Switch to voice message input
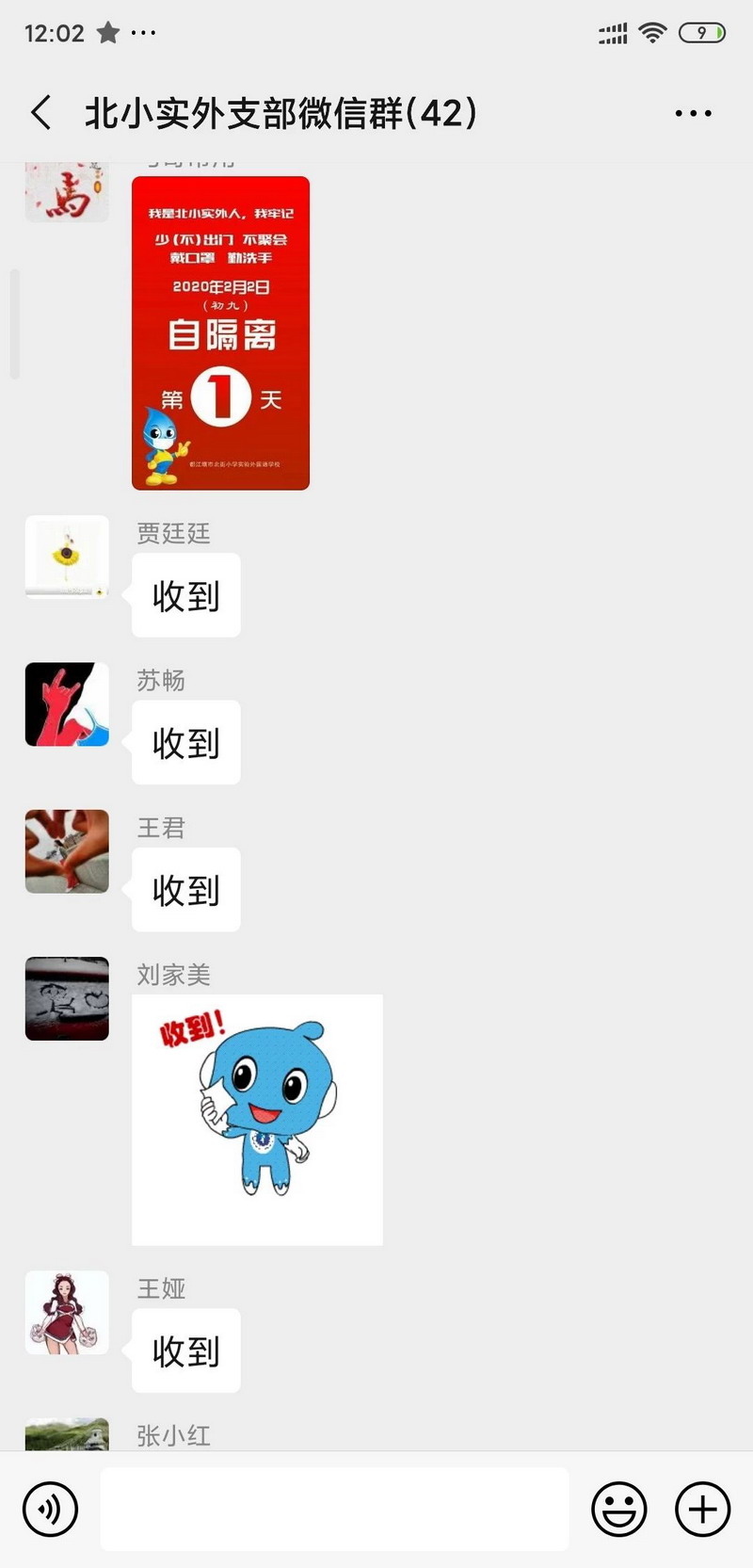The width and height of the screenshot is (753, 1568). (50, 1509)
